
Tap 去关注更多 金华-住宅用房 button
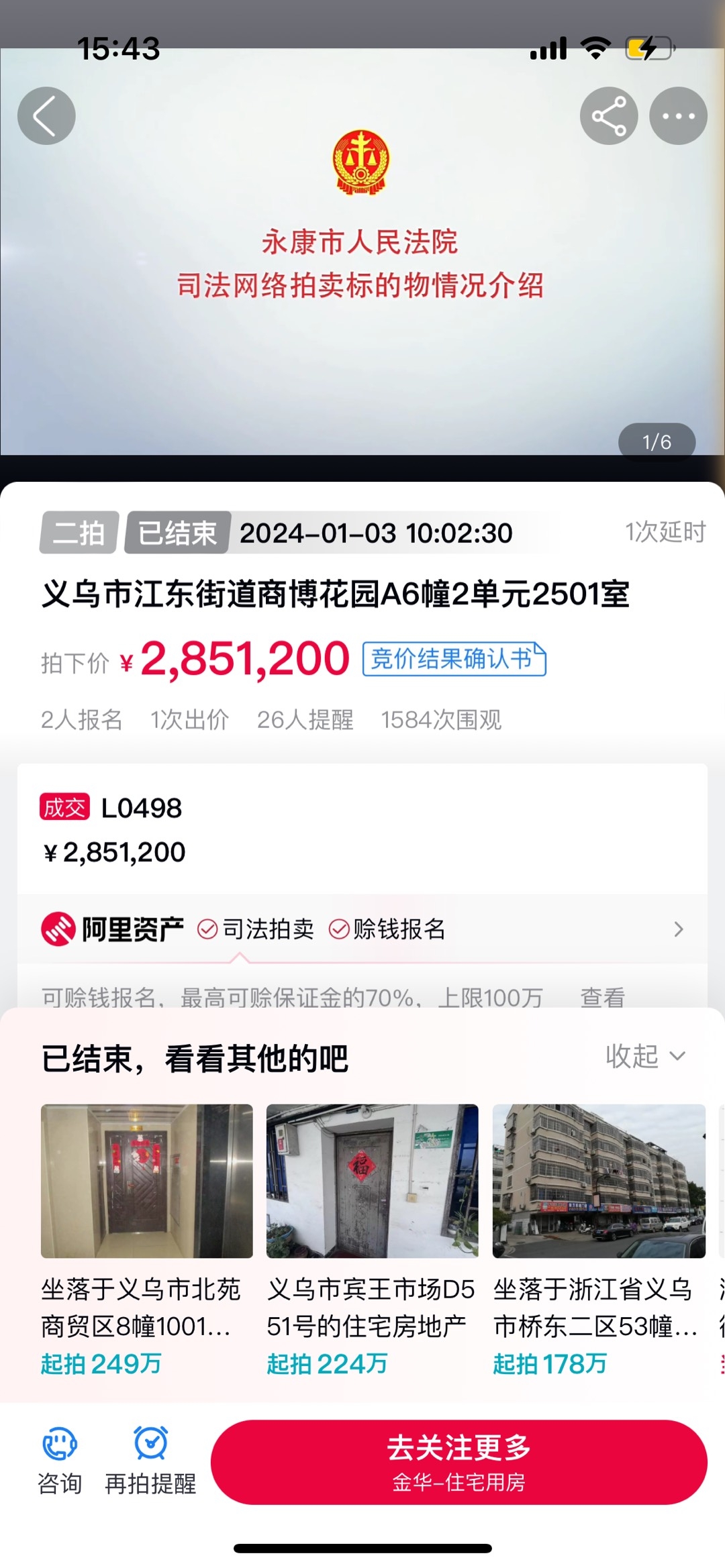458,1463
